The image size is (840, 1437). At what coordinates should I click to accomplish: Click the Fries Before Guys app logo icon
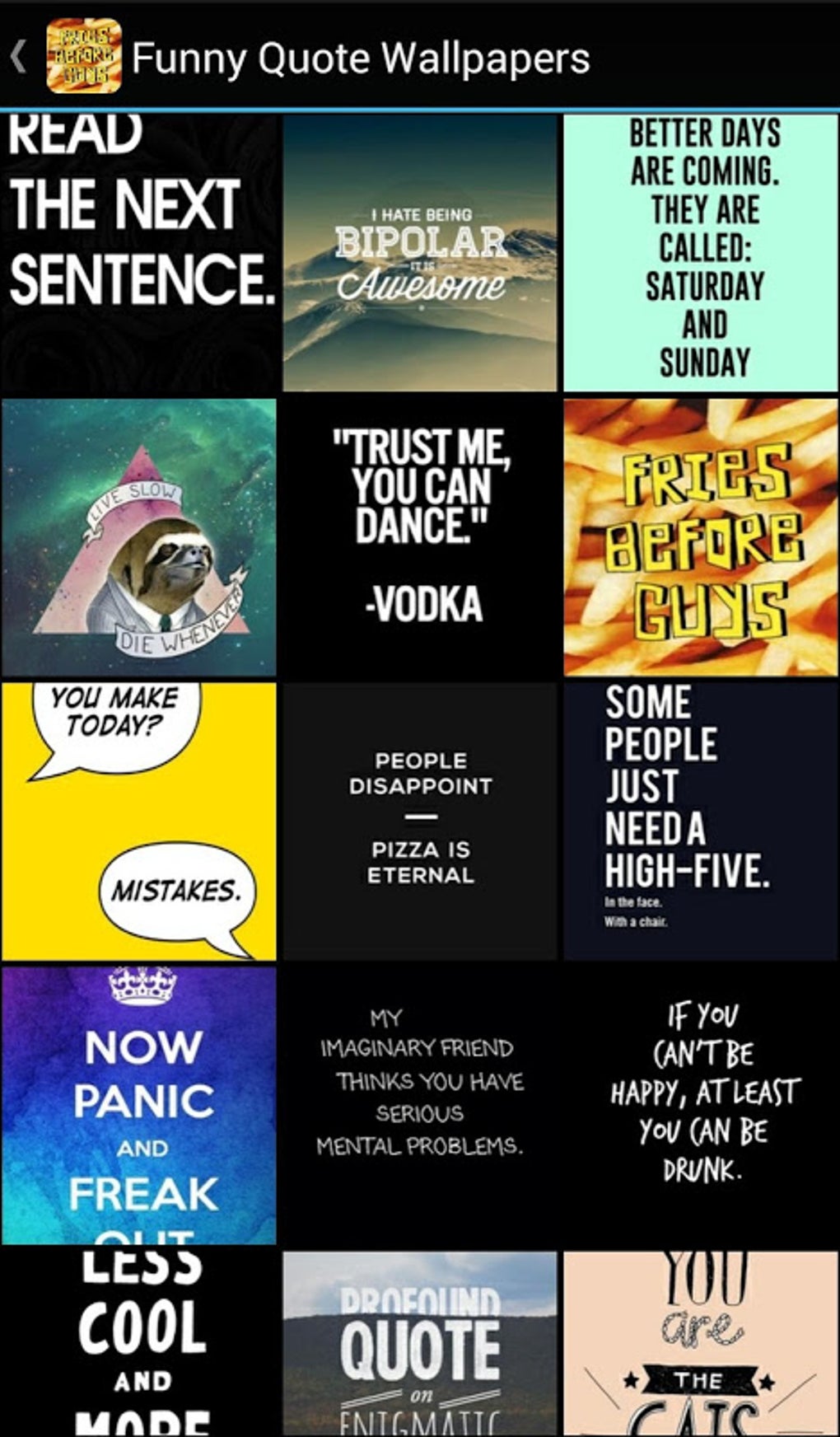pyautogui.click(x=85, y=58)
